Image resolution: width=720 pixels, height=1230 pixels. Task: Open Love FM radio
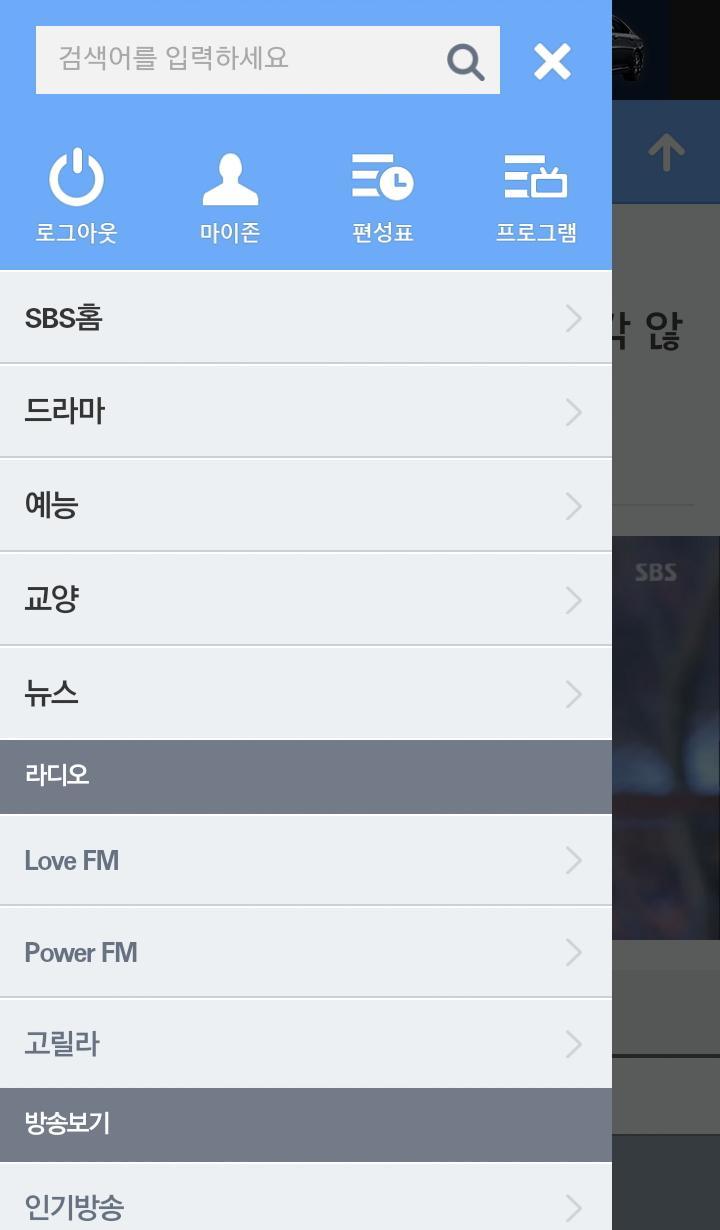click(x=305, y=860)
